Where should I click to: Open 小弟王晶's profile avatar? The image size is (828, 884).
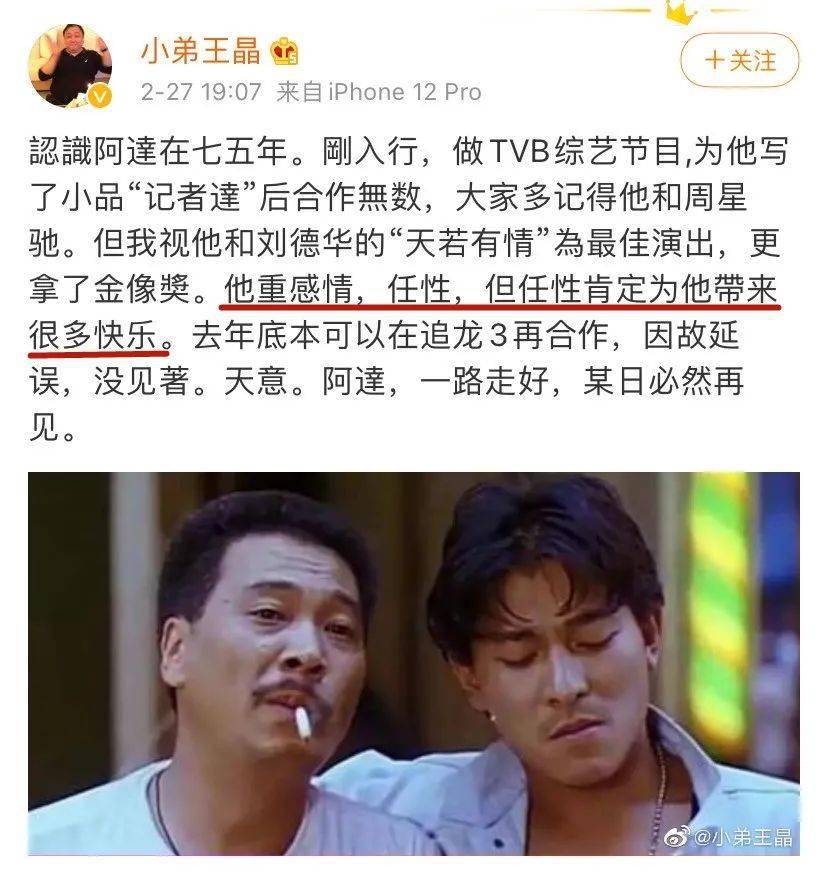[69, 66]
